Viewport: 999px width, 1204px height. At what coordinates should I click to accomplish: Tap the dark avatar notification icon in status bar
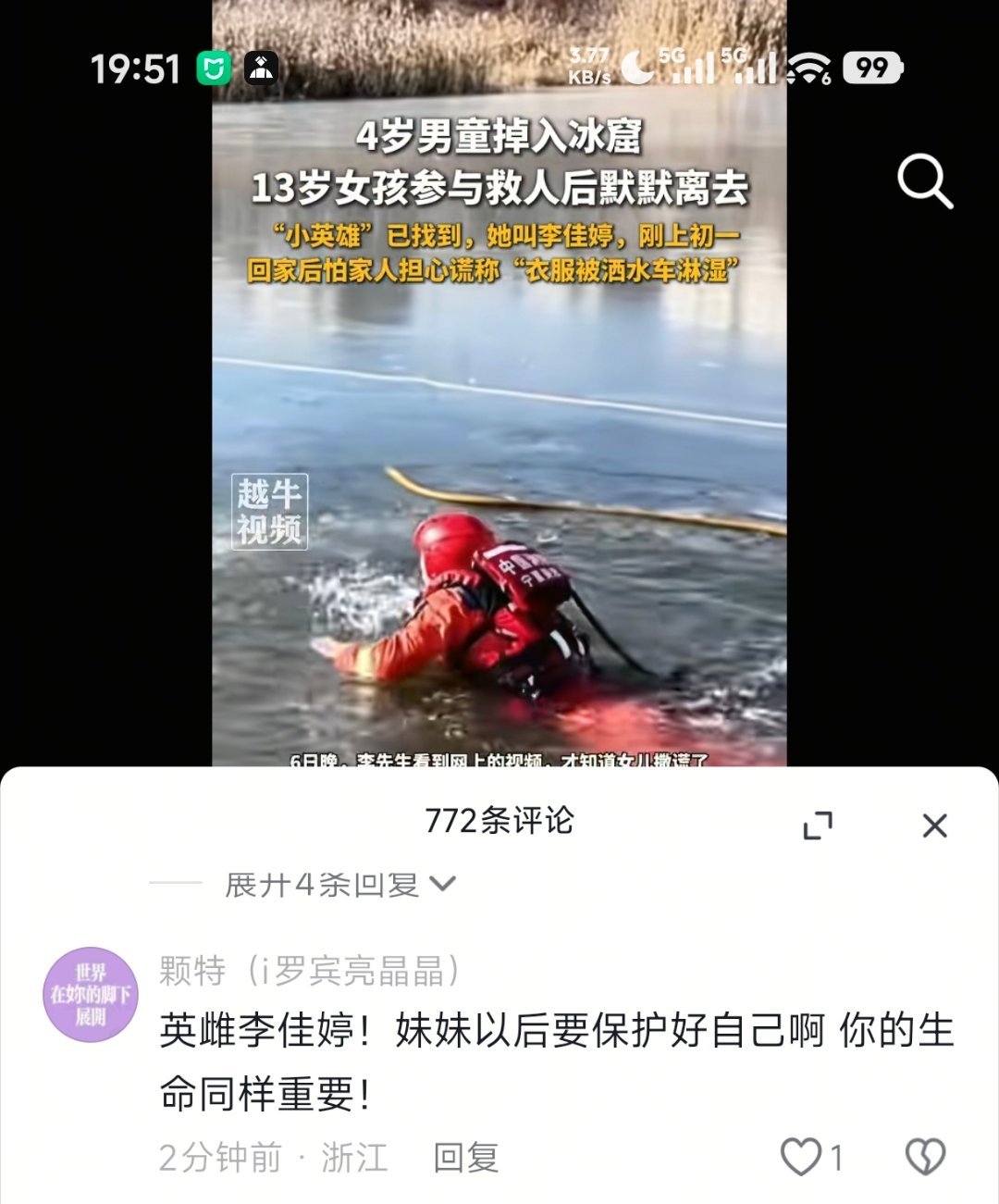click(262, 68)
